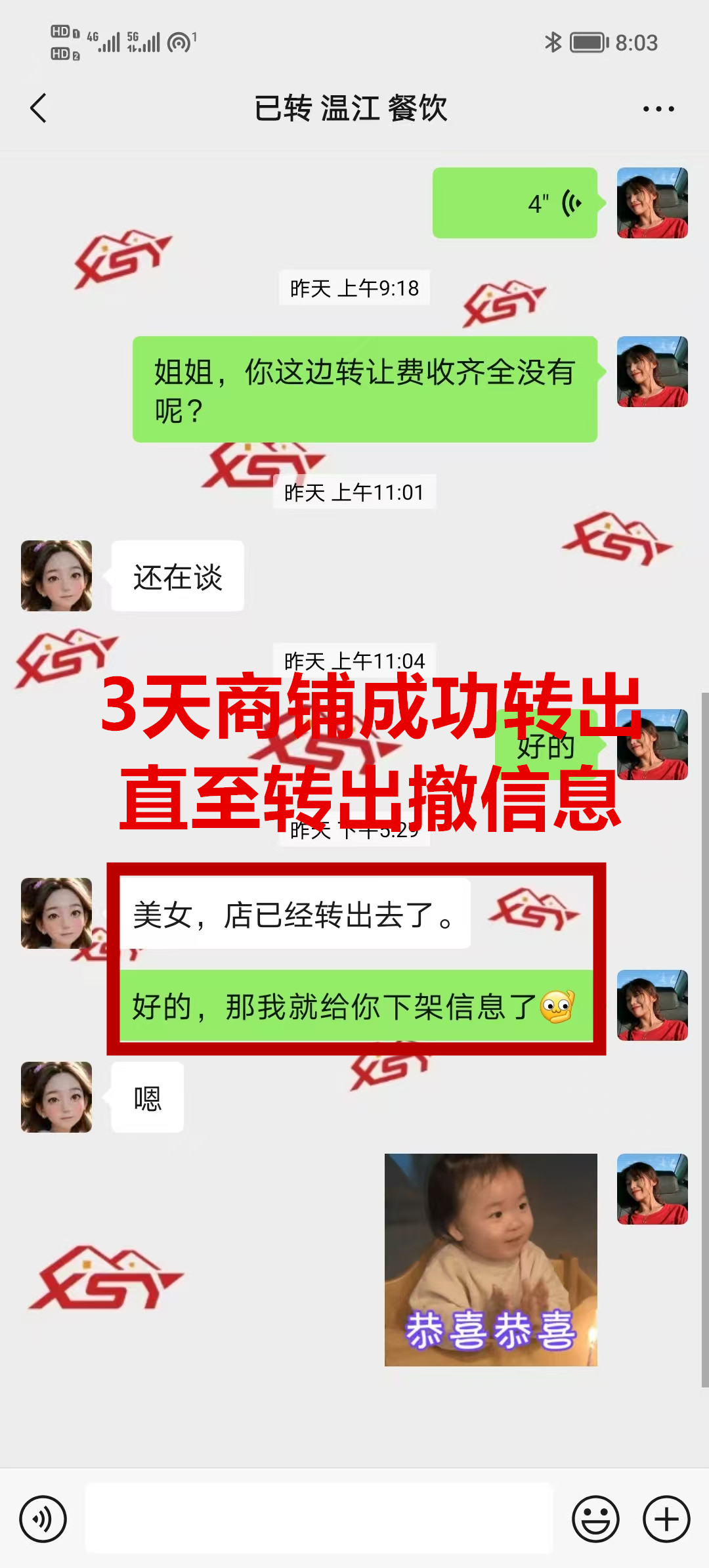This screenshot has height=1568, width=709.
Task: Play the 4-second voice message
Action: click(x=515, y=203)
